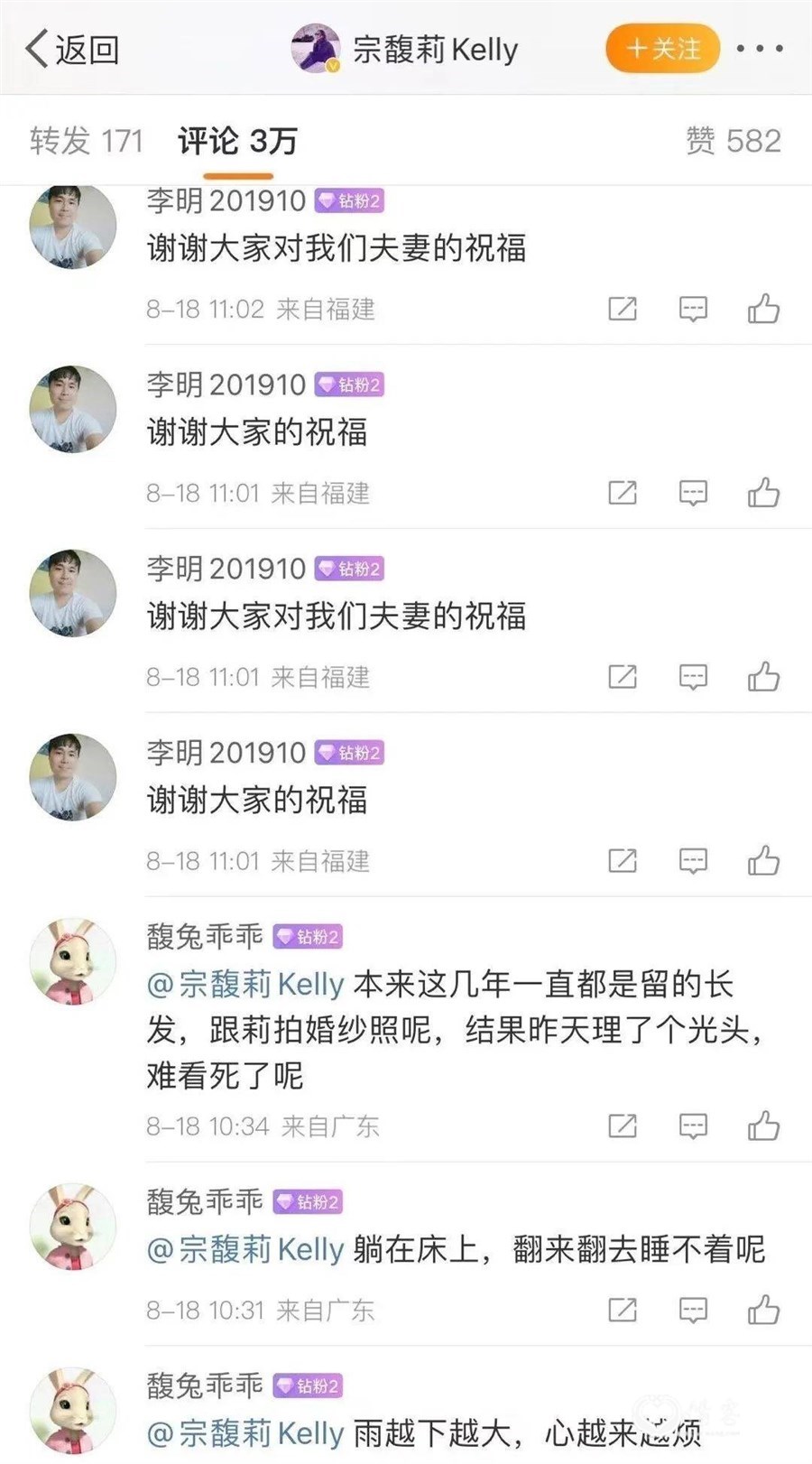Repost the 8-18 10:31 comment from 馥兔乖乖
The image size is (812, 1464).
623,1310
